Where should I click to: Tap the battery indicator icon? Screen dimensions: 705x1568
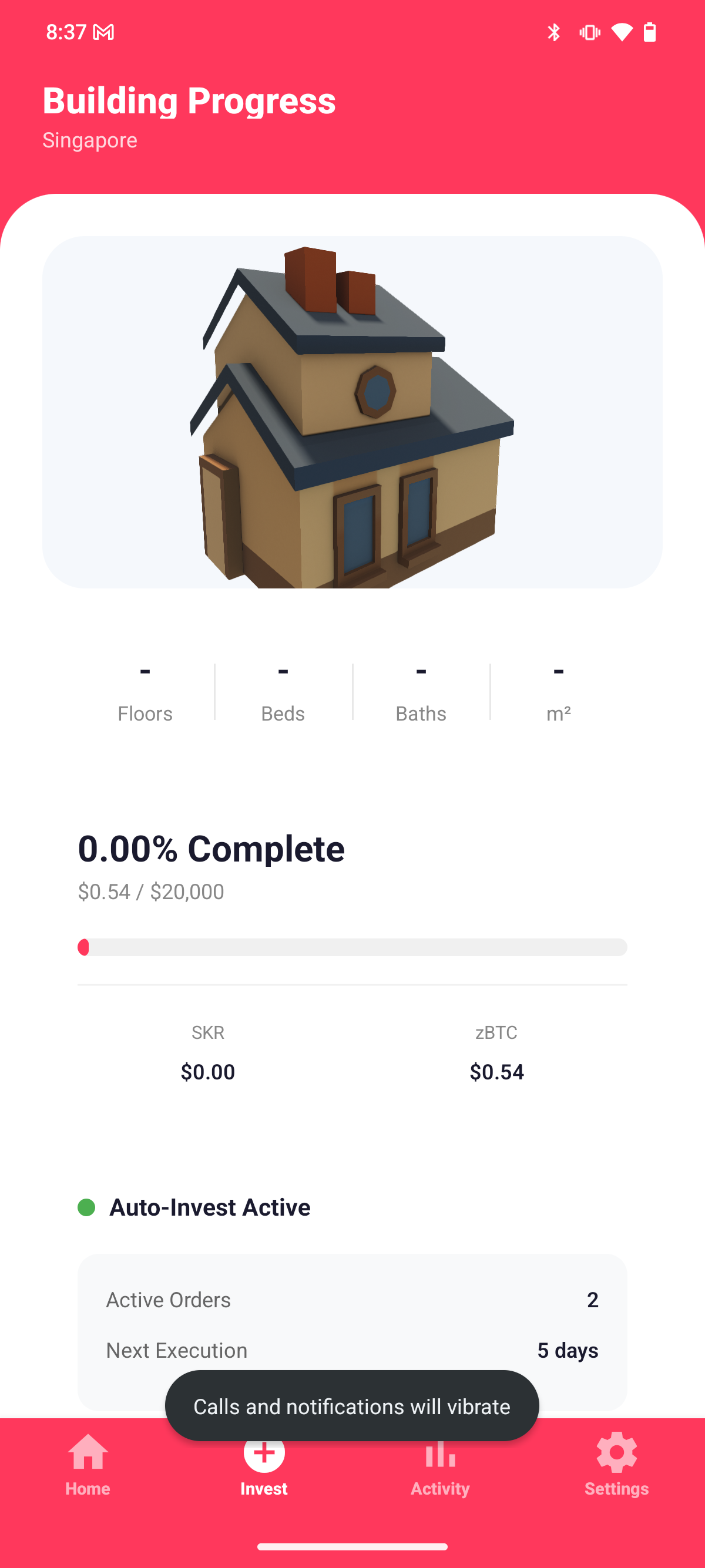coord(651,32)
